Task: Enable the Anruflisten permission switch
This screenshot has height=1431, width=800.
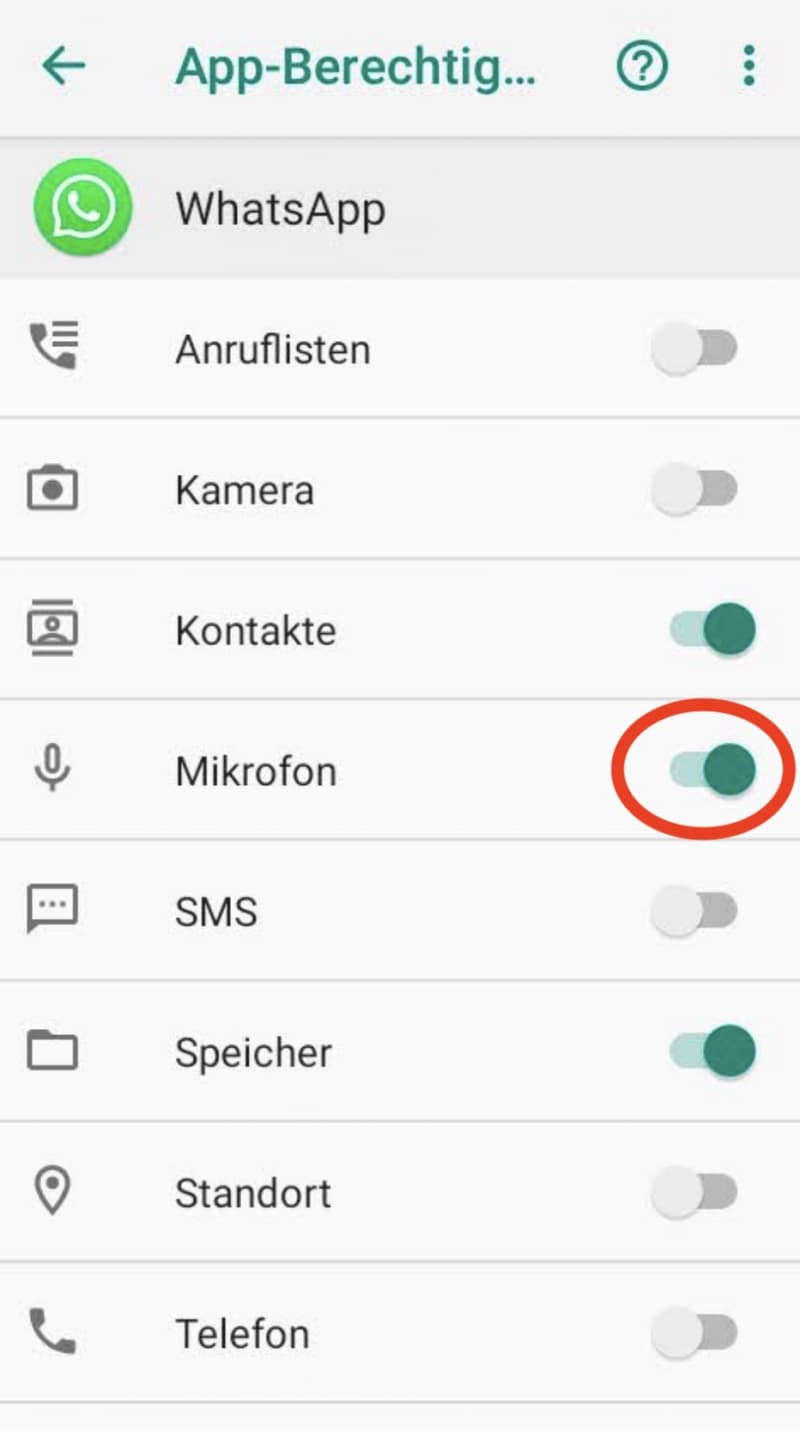Action: (695, 349)
